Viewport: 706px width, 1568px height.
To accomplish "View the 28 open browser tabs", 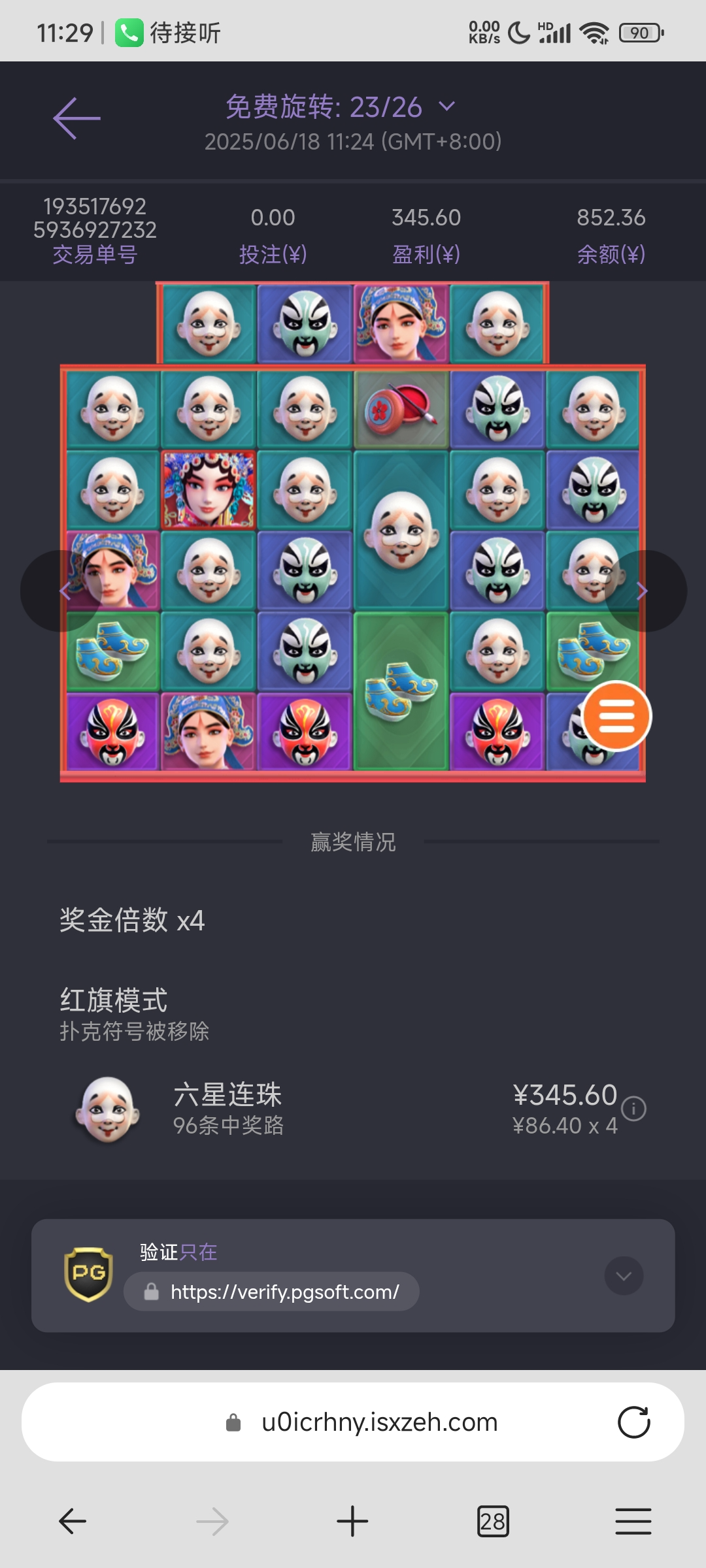I will (x=493, y=1521).
